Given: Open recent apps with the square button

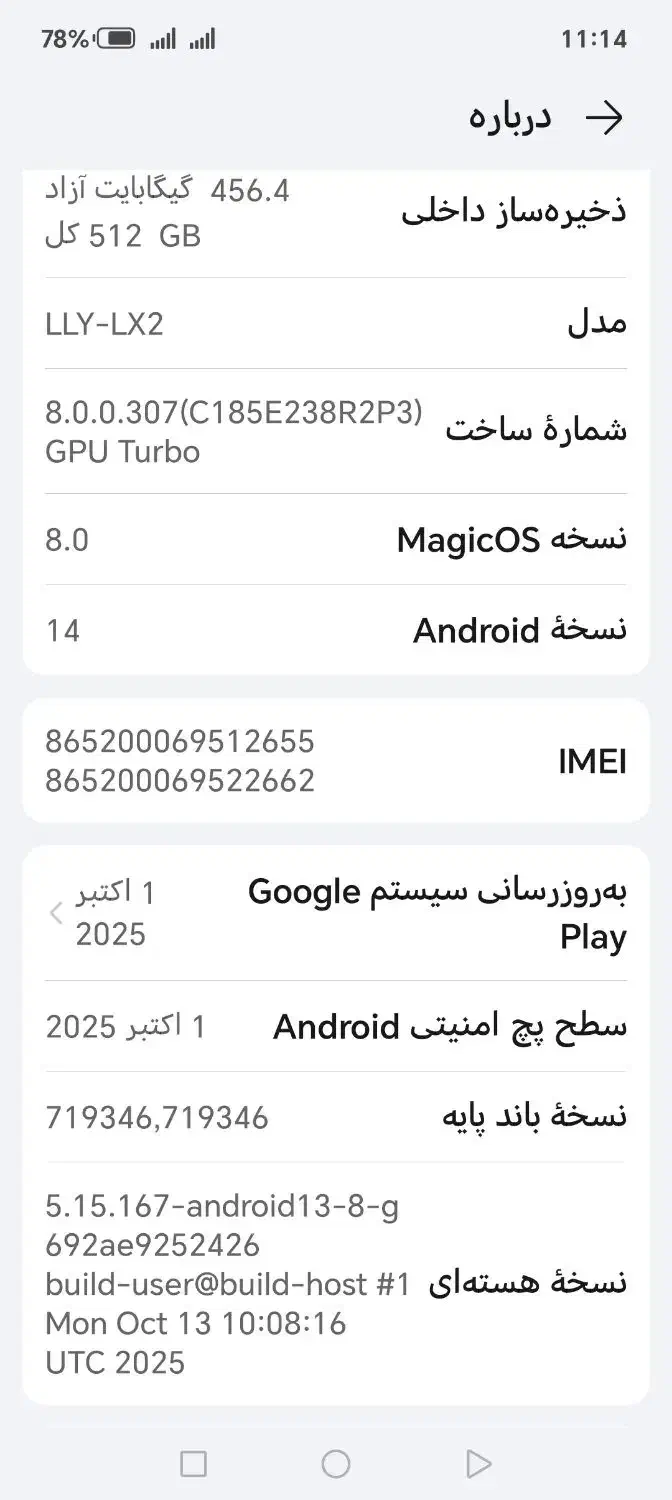Looking at the screenshot, I should pyautogui.click(x=193, y=1464).
